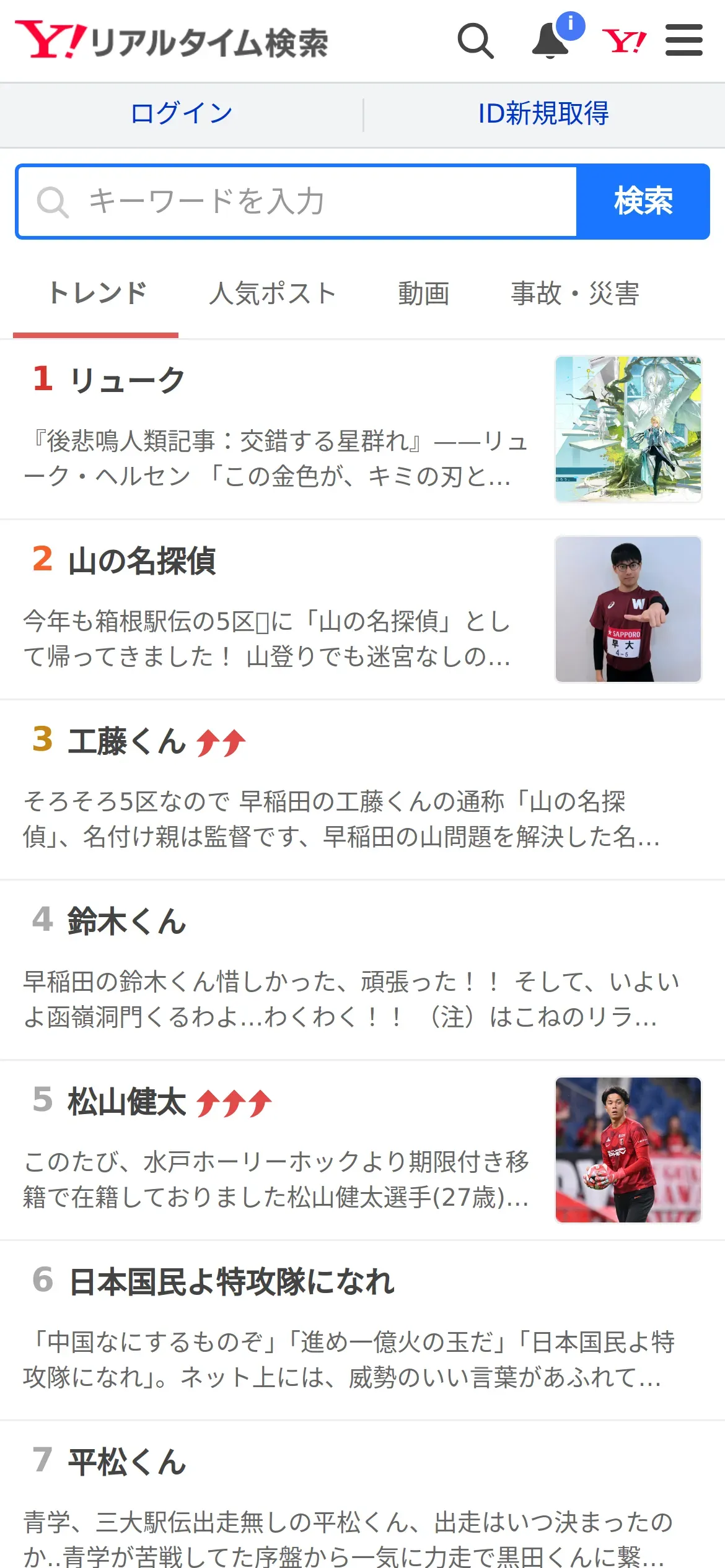Tap the magnifier search icon in header
725x1568 pixels.
(475, 41)
